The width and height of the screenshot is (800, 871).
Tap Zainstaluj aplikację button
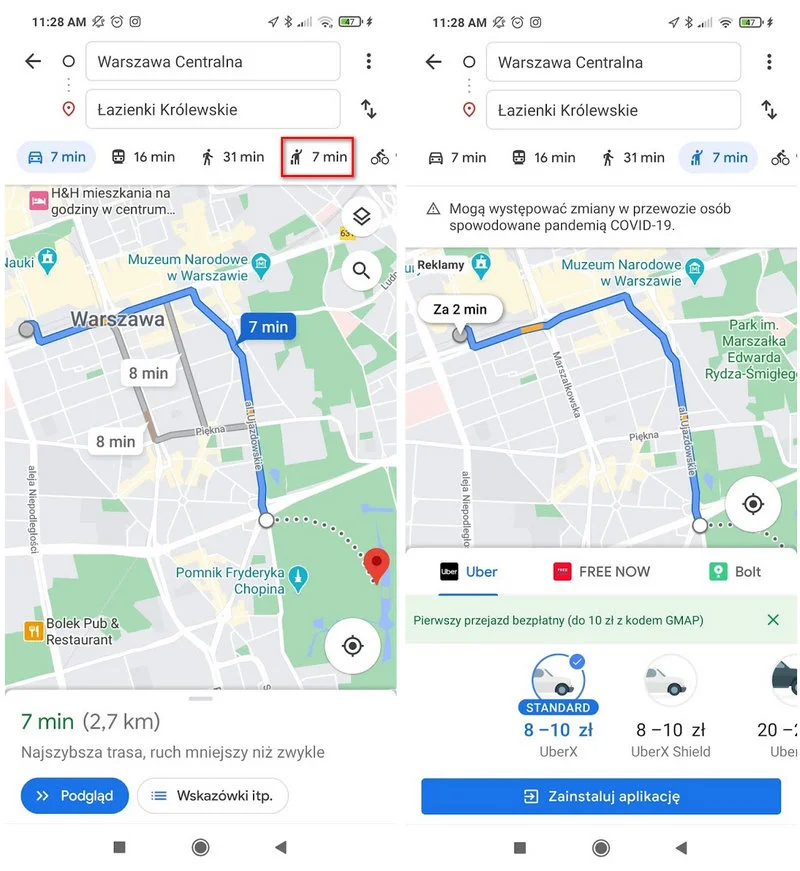click(x=601, y=797)
